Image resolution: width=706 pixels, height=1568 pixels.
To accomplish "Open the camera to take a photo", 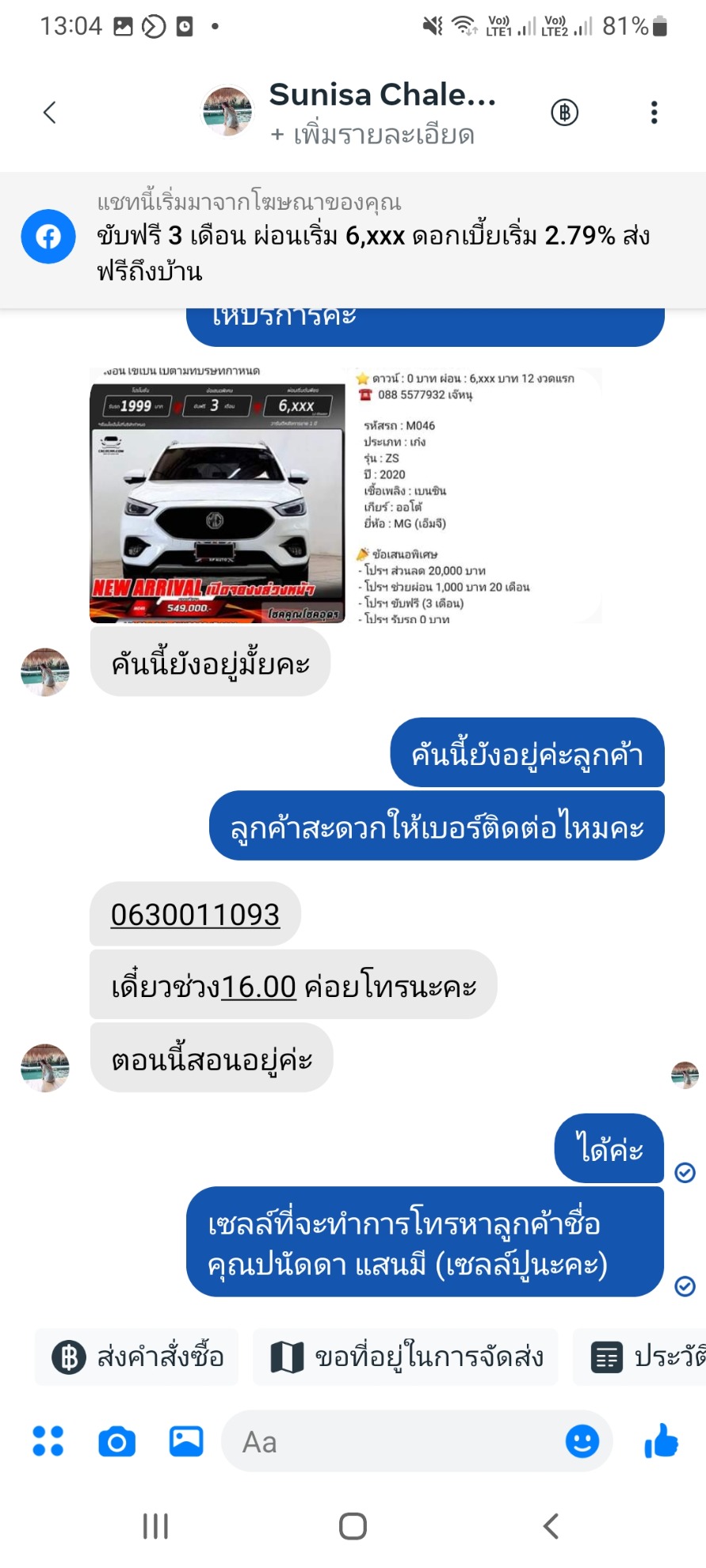I will point(116,1442).
